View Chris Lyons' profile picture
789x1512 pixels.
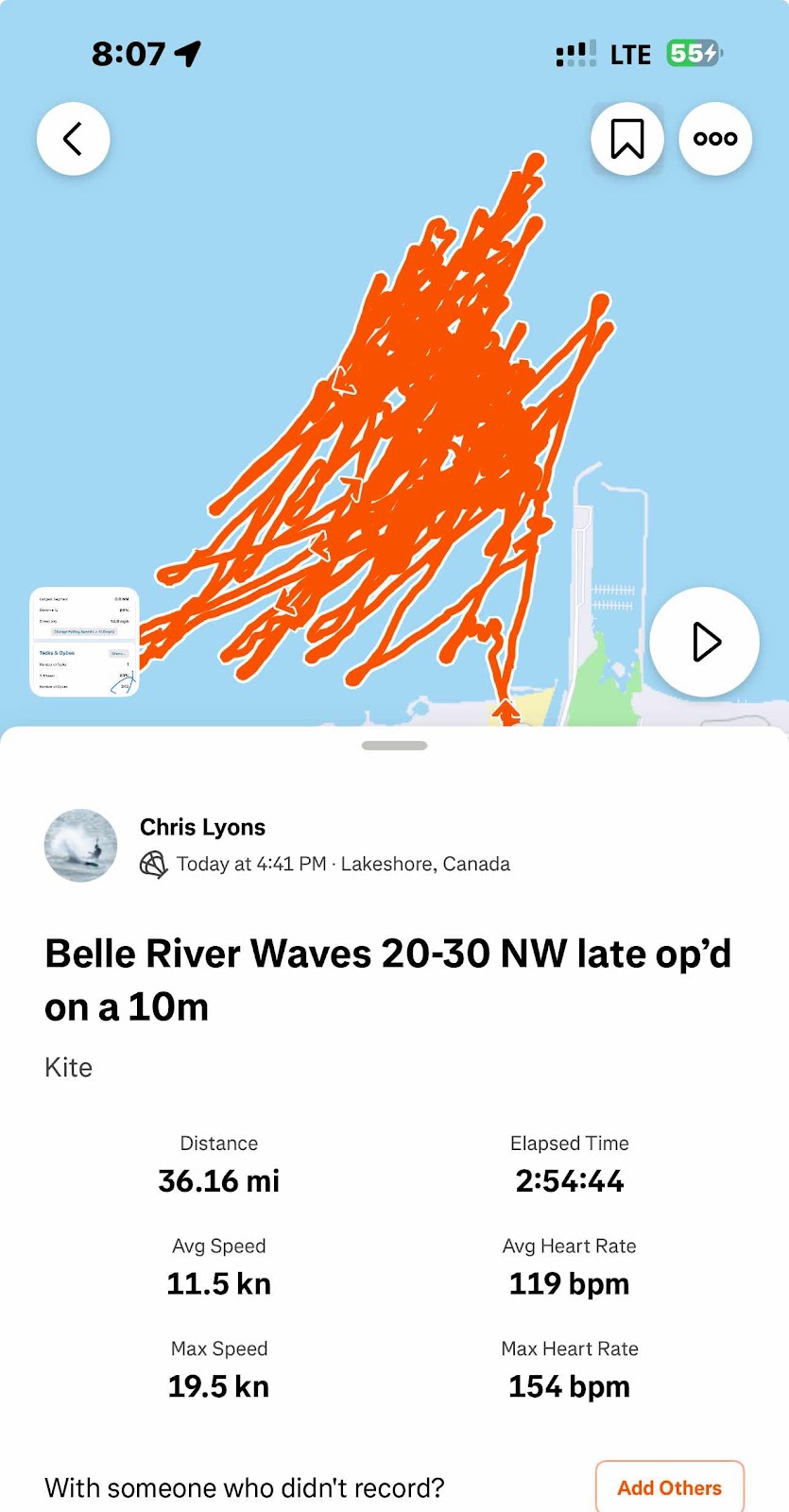click(81, 845)
